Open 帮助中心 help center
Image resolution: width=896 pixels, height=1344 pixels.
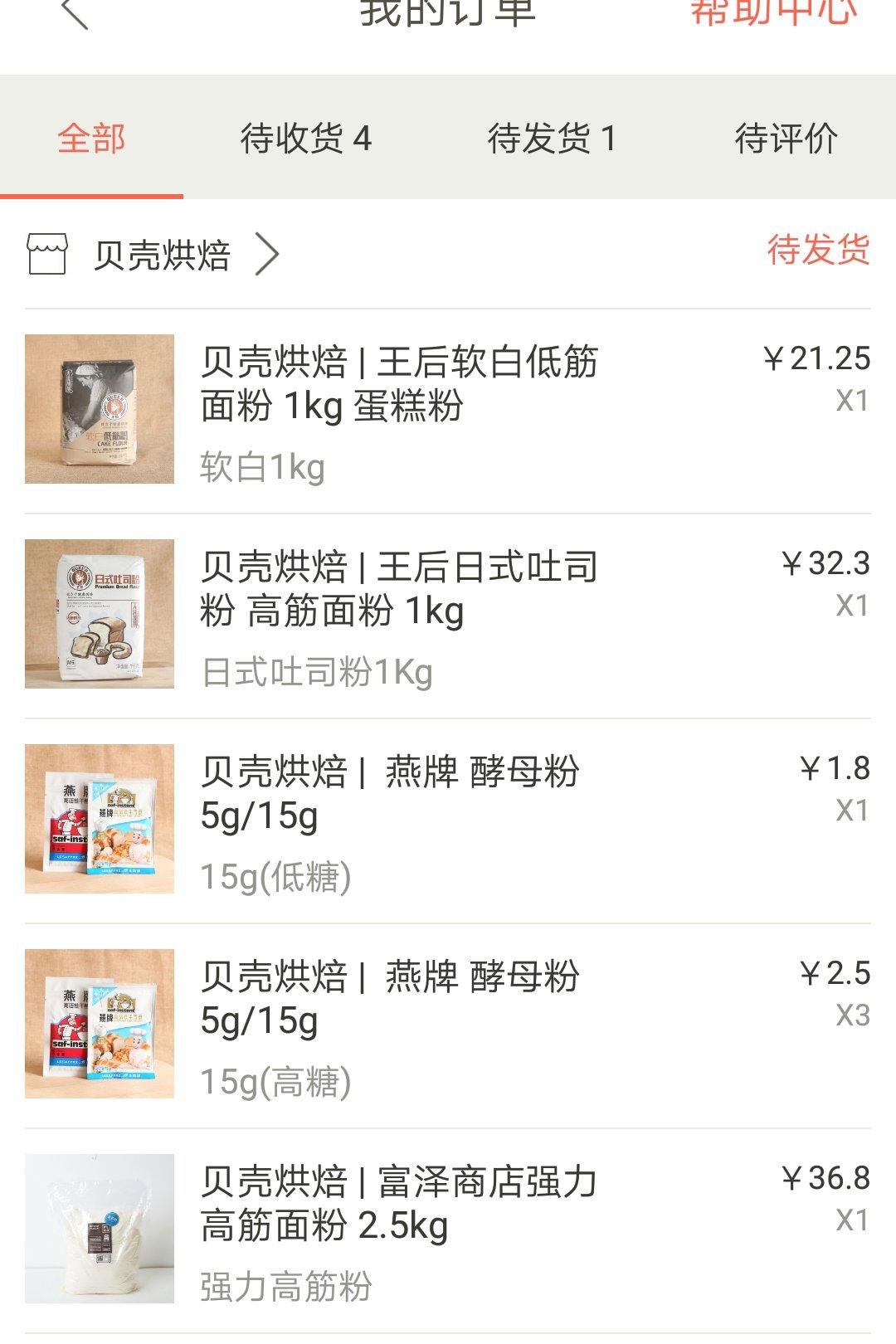coord(772,12)
